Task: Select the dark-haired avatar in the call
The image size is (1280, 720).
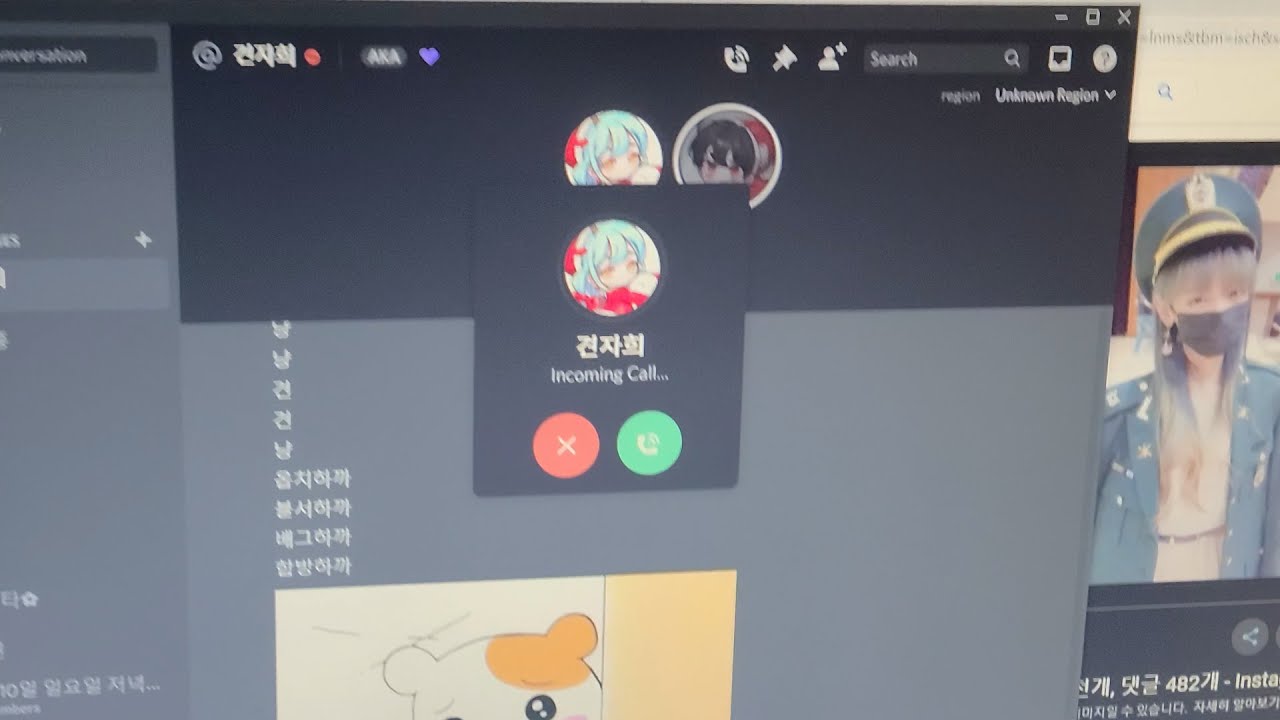Action: [727, 156]
